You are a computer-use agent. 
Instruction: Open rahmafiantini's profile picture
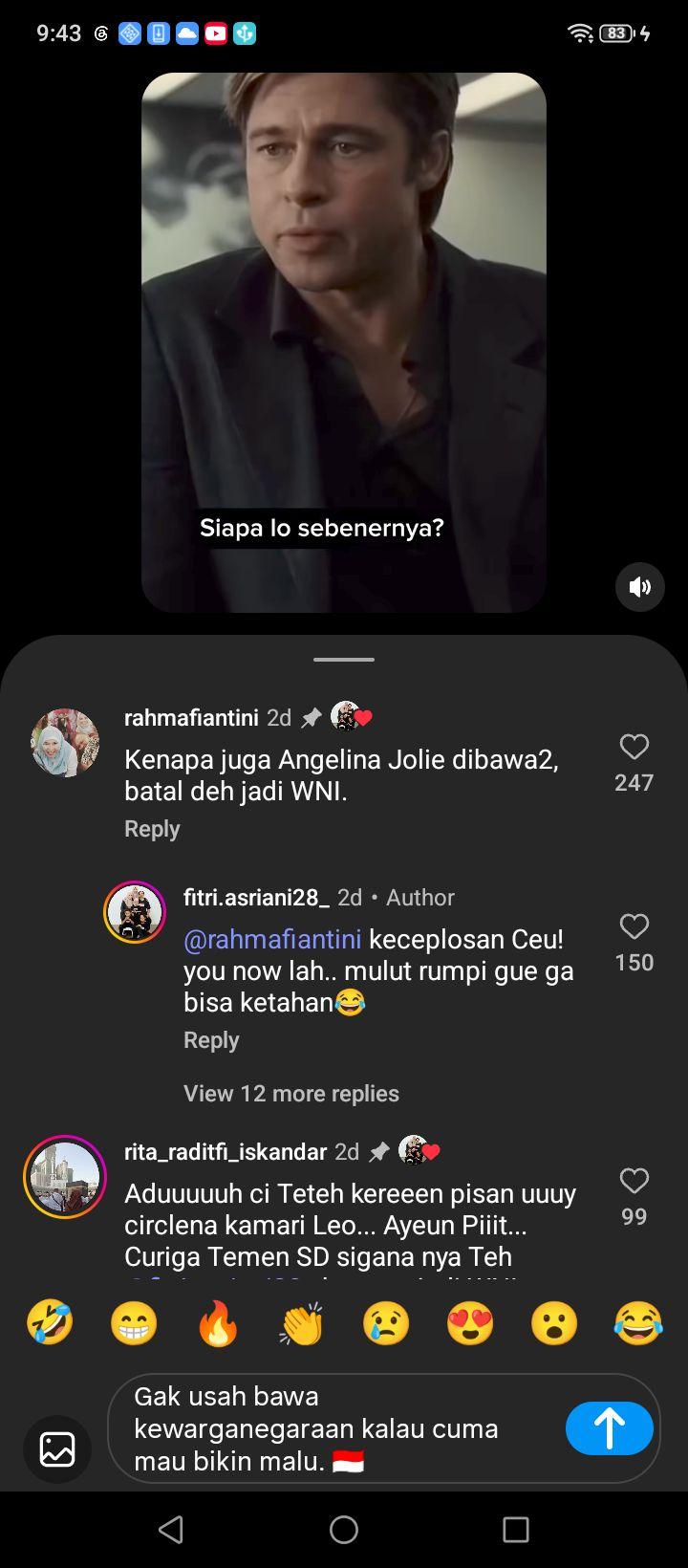click(65, 743)
